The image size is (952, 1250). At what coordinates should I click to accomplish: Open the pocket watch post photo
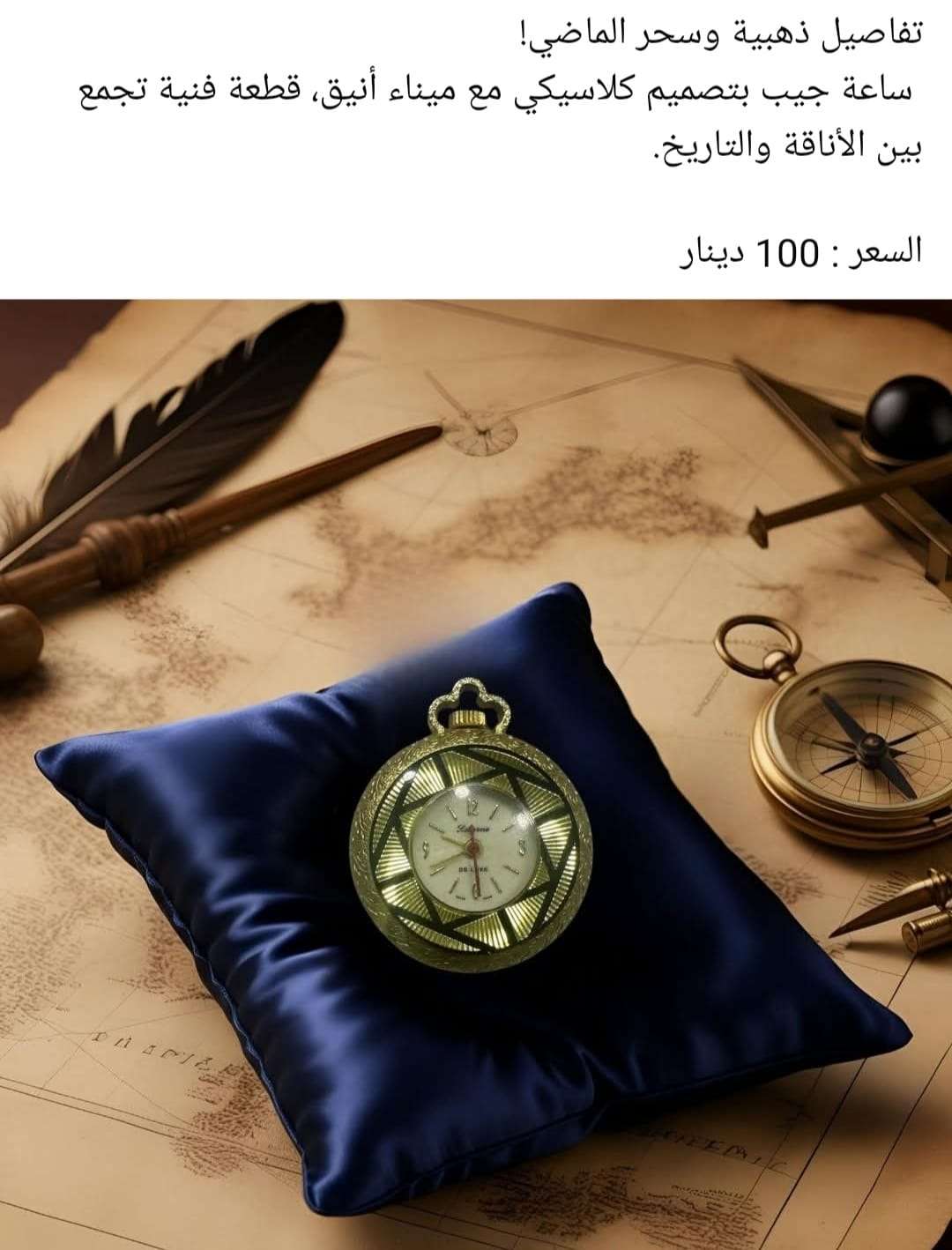click(476, 774)
